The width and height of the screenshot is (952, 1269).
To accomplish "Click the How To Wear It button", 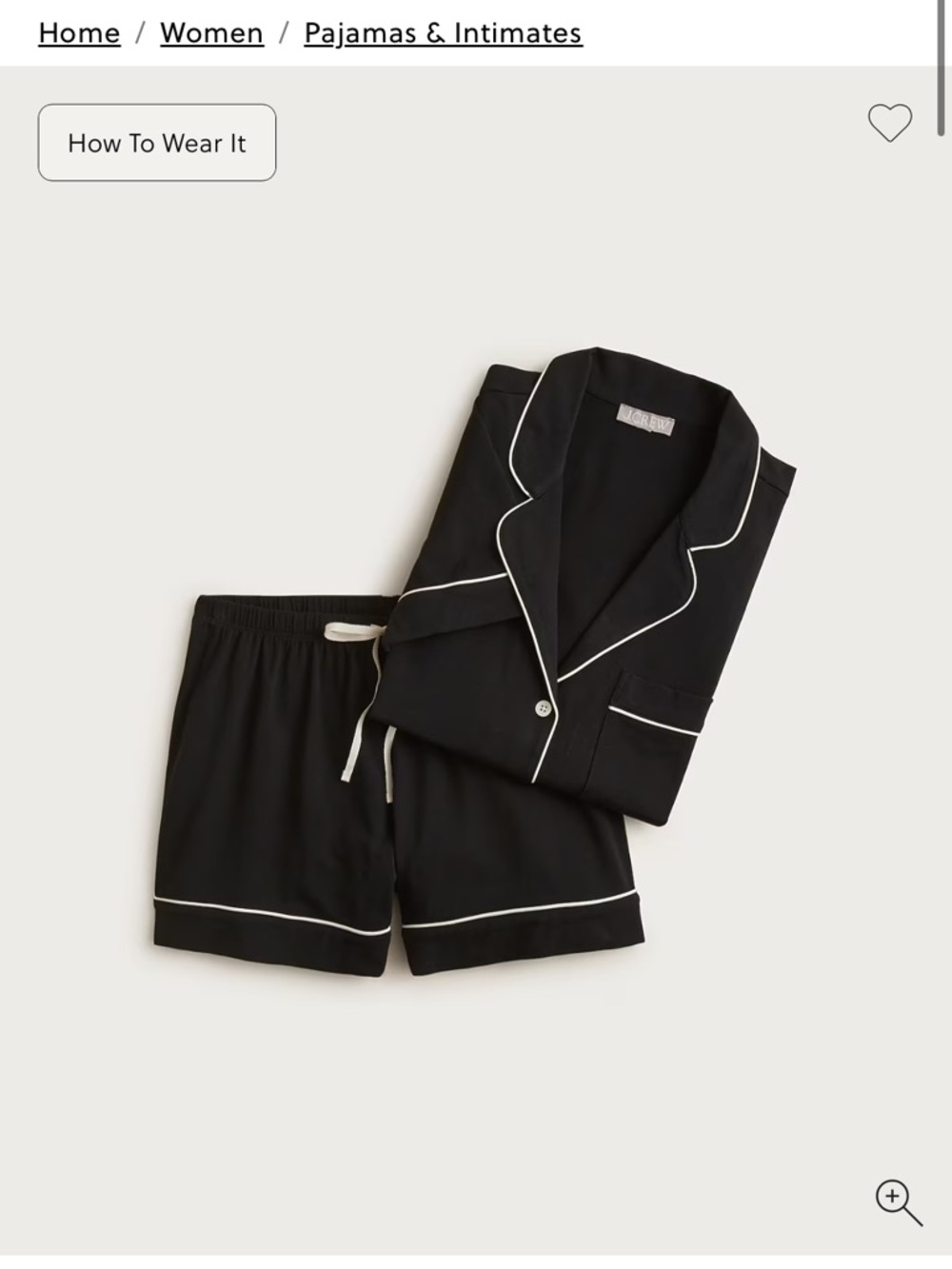I will tap(156, 143).
